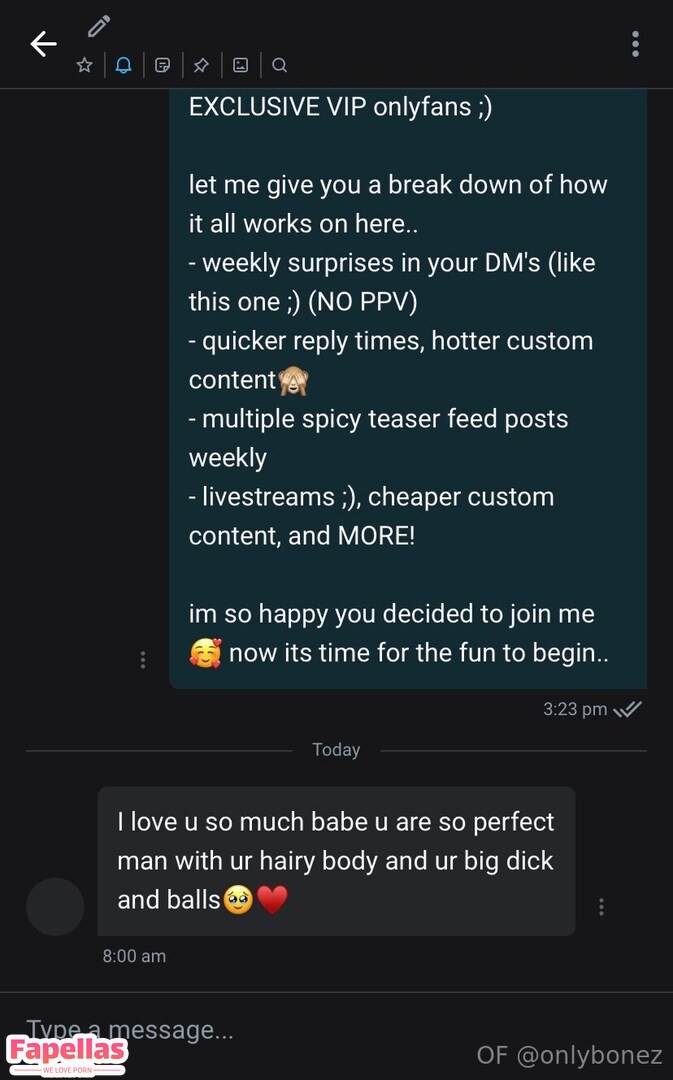Tap the sender's profile avatar
673x1080 pixels.
coord(55,907)
